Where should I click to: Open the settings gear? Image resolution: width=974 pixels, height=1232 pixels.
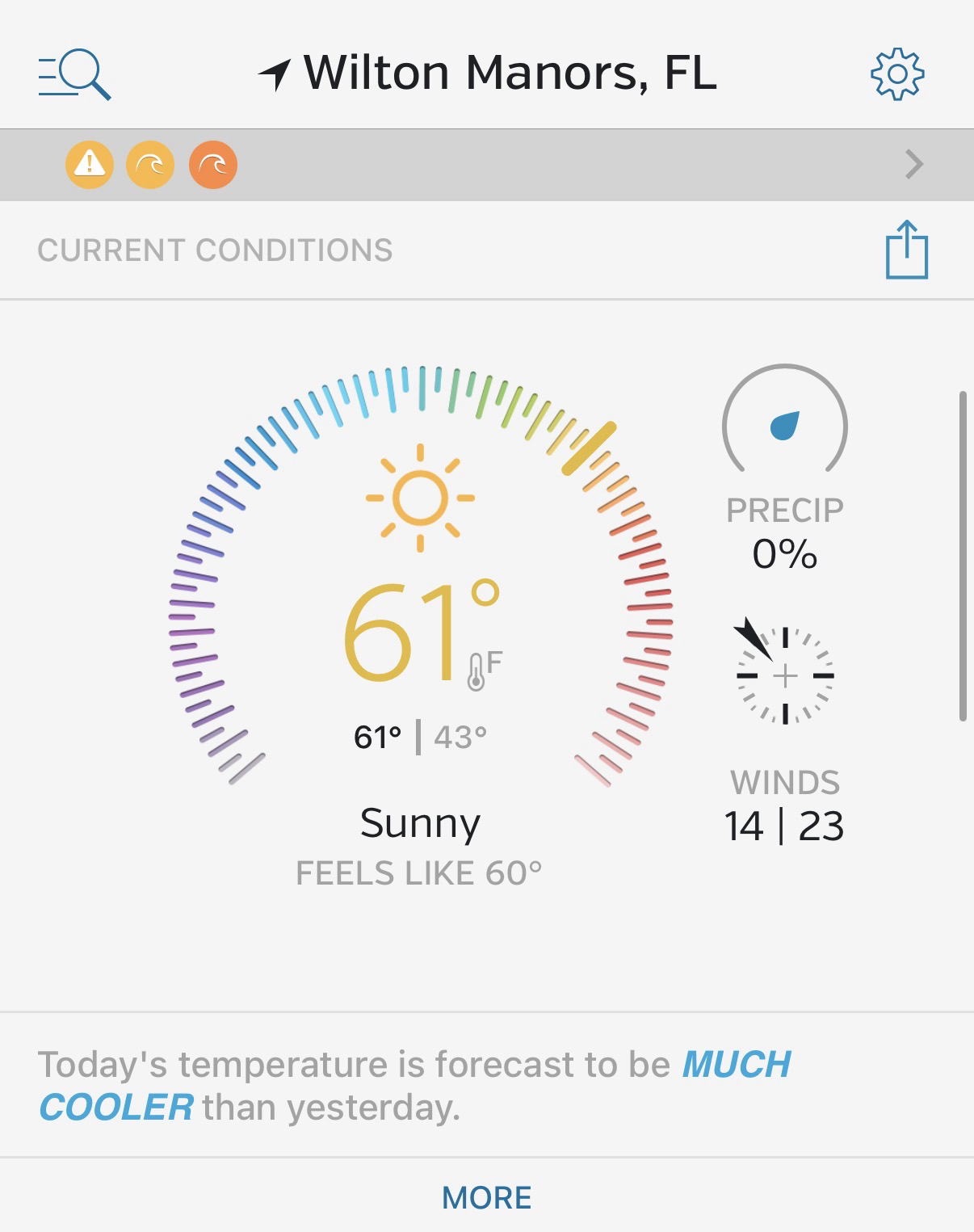(x=896, y=74)
